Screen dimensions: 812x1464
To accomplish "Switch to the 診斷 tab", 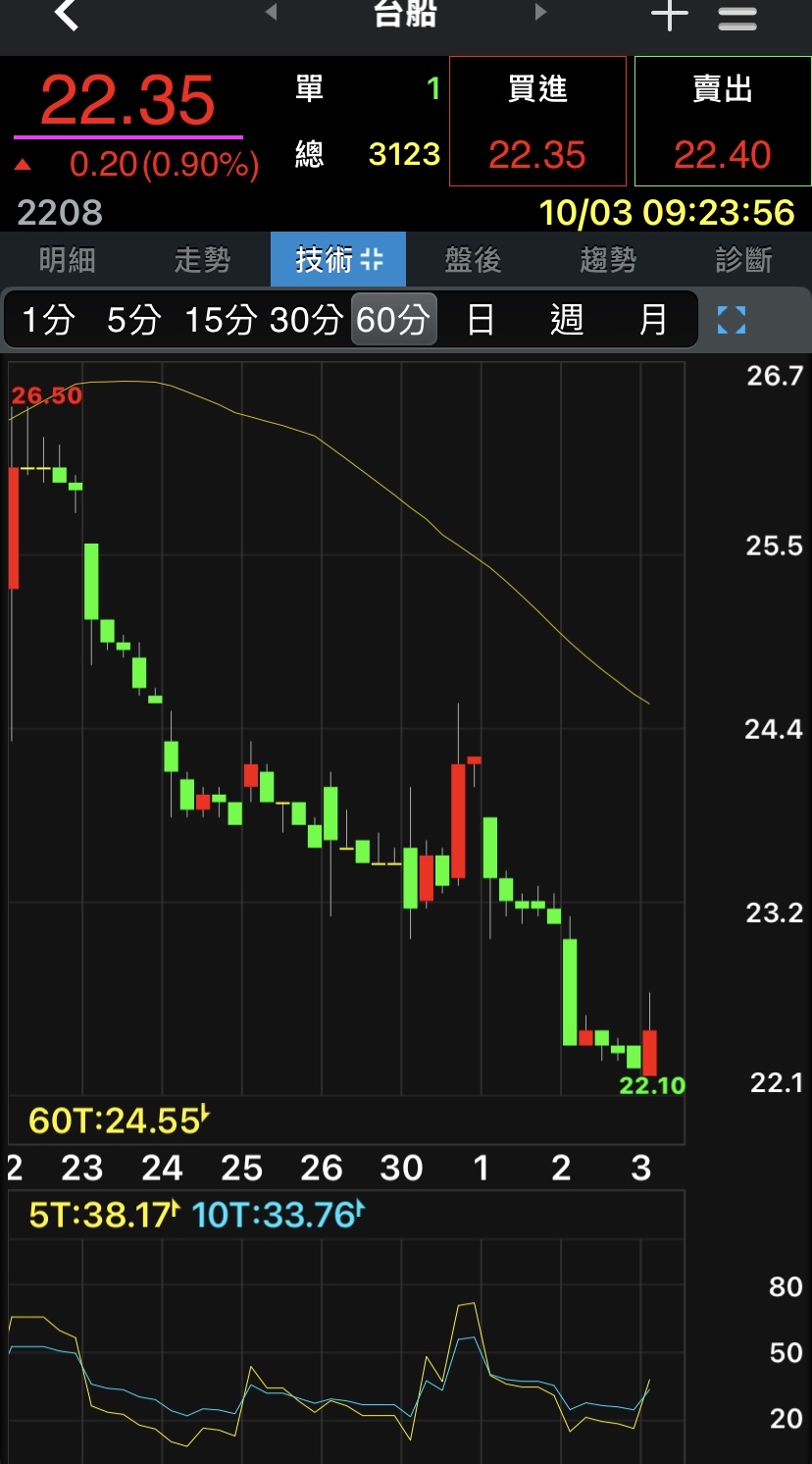I will (x=743, y=260).
